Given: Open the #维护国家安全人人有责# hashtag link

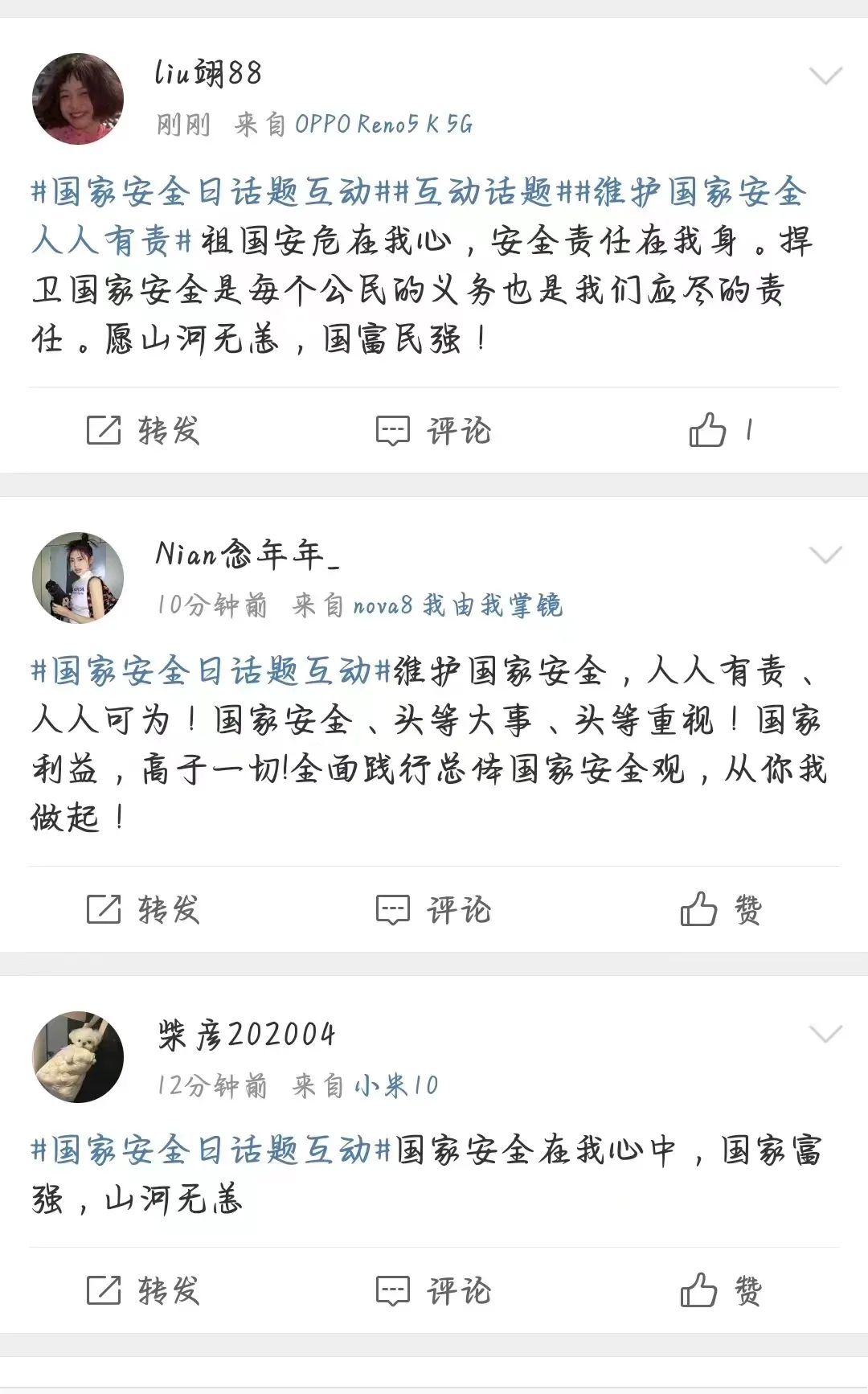Looking at the screenshot, I should (691, 193).
